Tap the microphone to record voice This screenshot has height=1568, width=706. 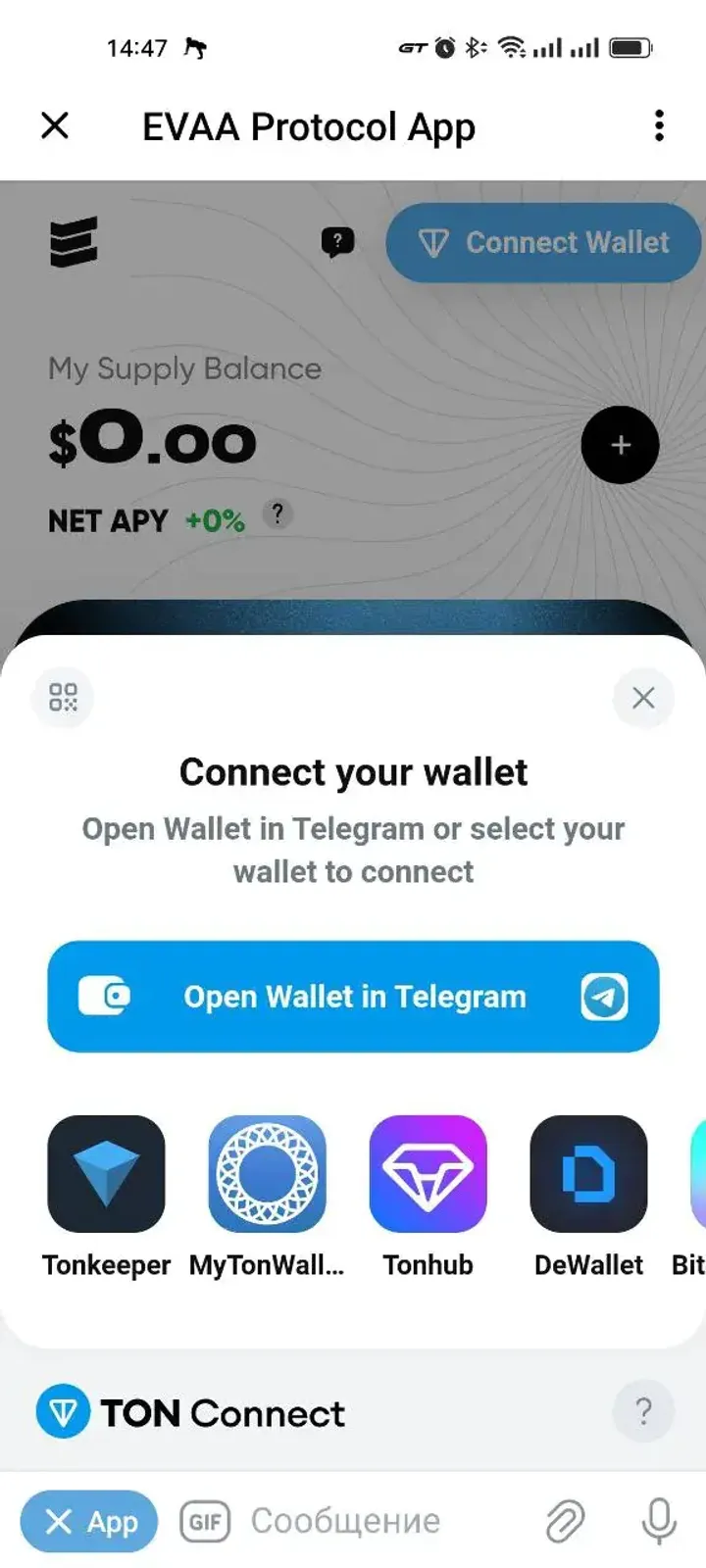pos(659,1521)
